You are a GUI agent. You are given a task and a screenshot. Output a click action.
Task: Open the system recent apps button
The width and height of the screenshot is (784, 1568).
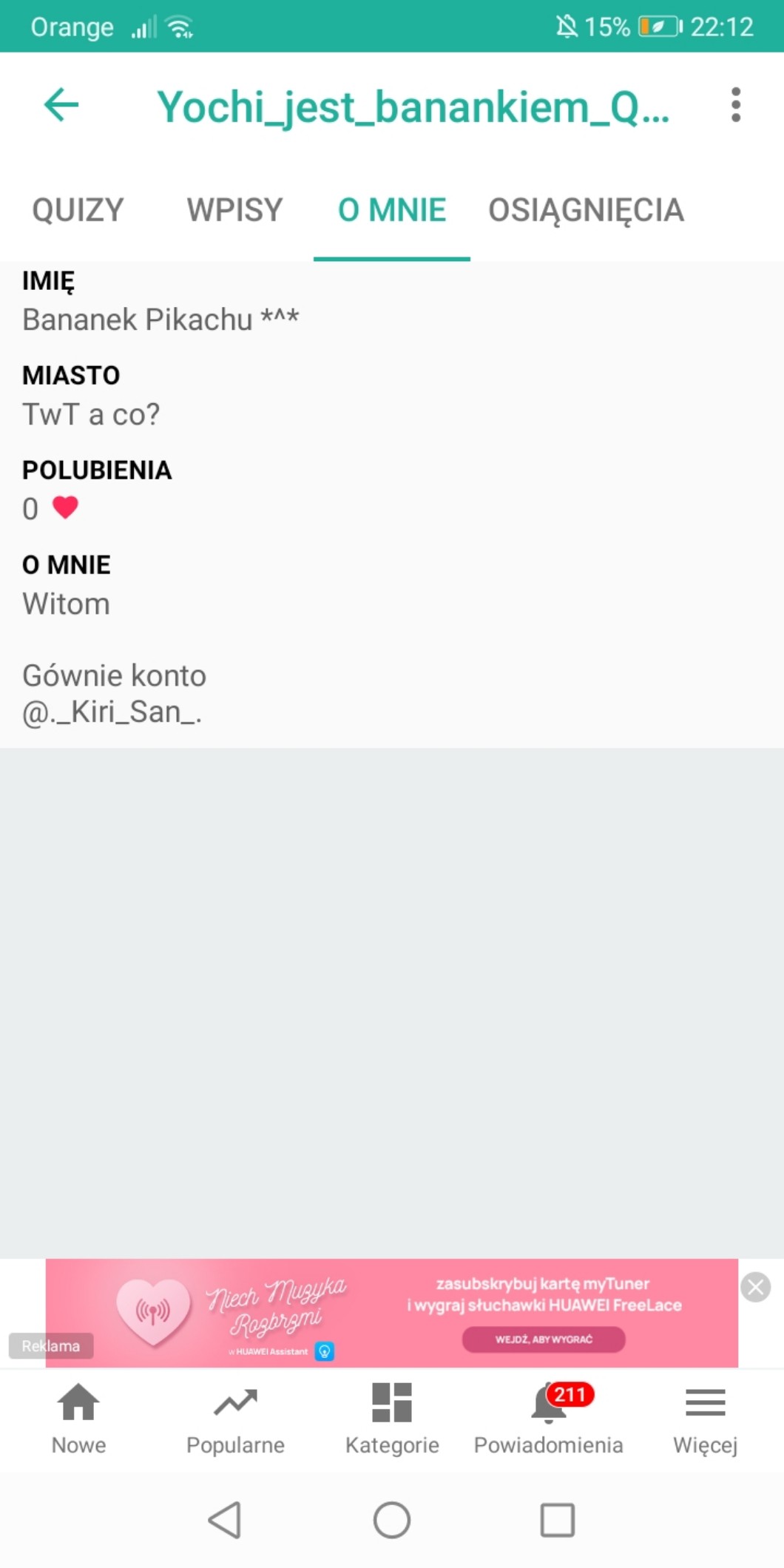[558, 1521]
